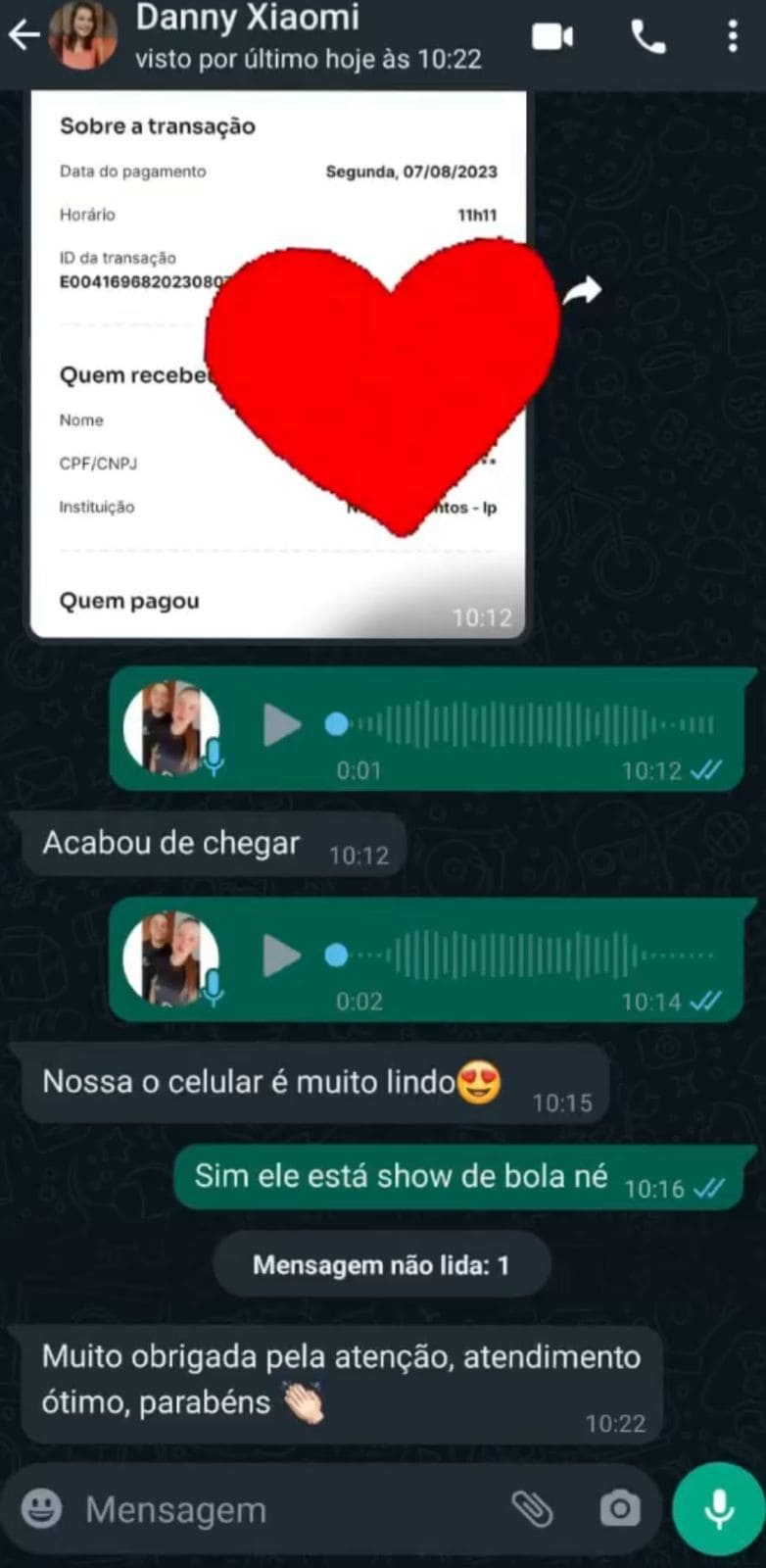Play the 0:01 voice message
Image resolution: width=766 pixels, height=1568 pixels.
point(281,726)
